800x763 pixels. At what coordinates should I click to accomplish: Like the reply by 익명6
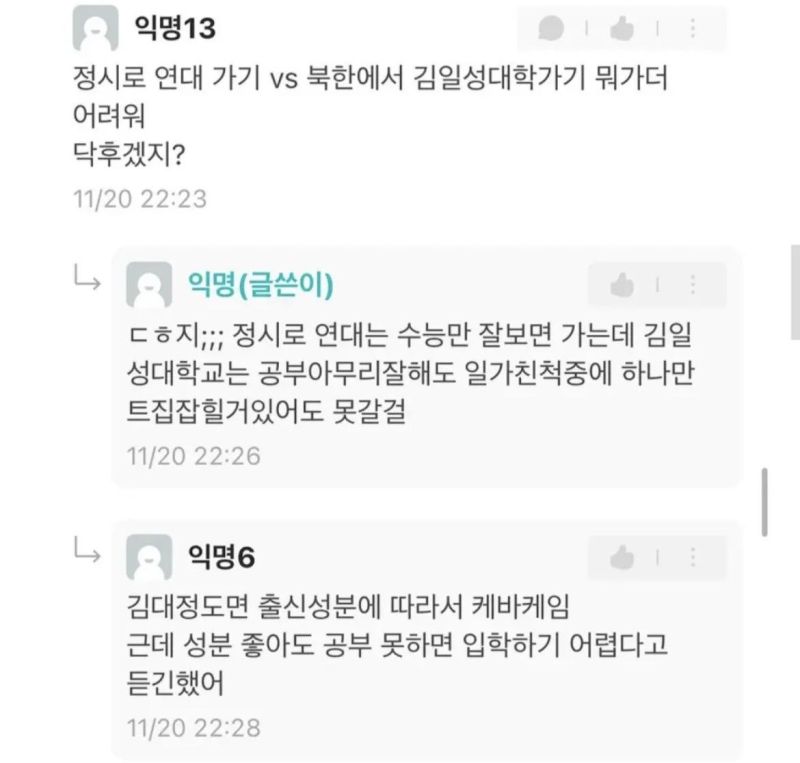point(622,556)
